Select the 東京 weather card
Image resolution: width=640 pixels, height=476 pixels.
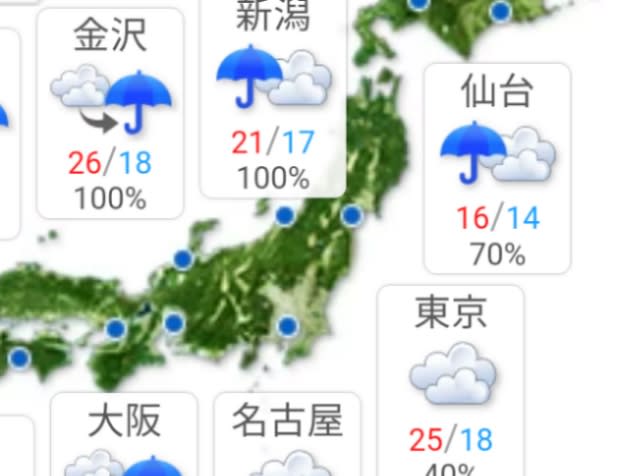[450, 378]
